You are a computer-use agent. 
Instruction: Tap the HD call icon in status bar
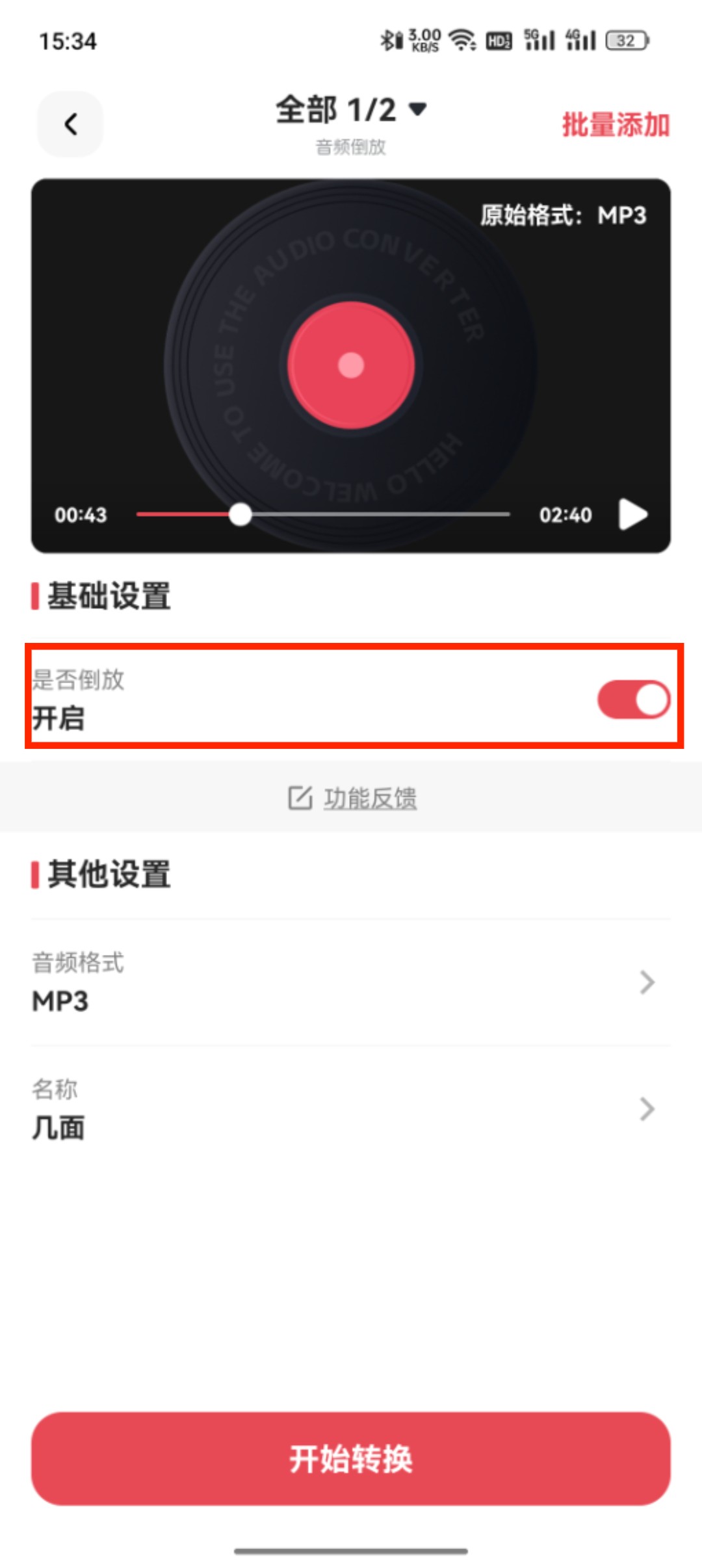coord(498,40)
